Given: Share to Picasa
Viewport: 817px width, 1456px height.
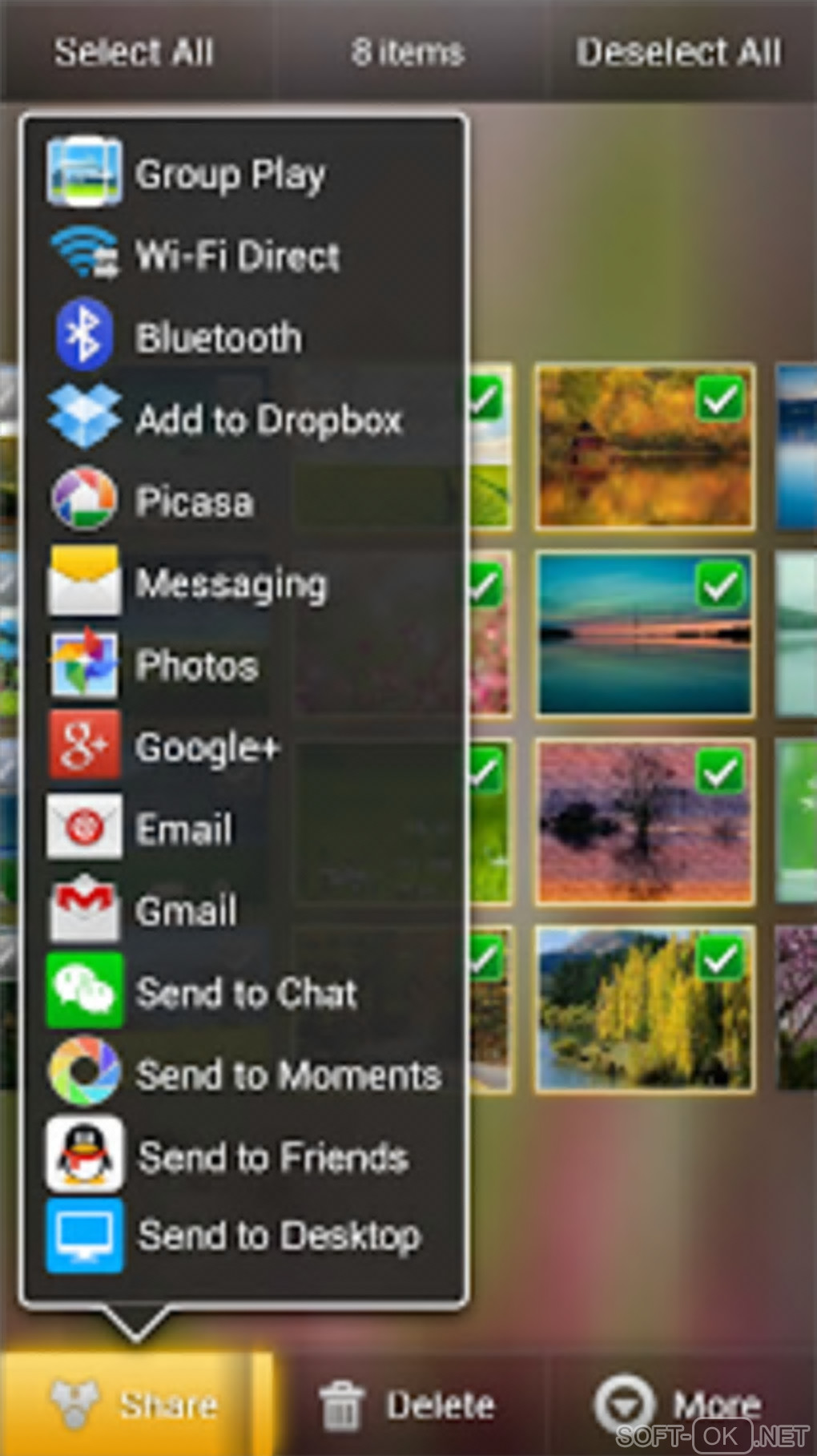Looking at the screenshot, I should [x=194, y=502].
